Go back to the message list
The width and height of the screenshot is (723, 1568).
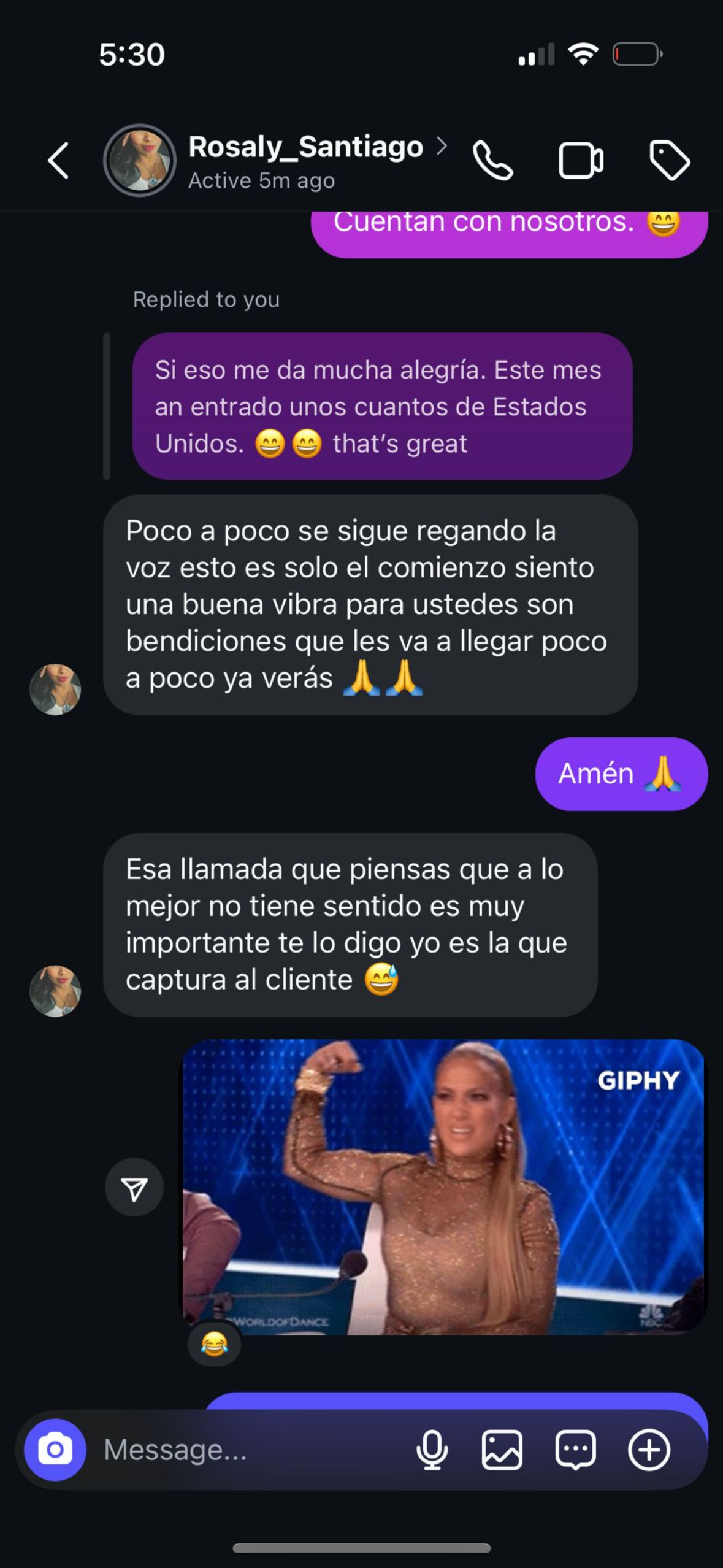[59, 161]
